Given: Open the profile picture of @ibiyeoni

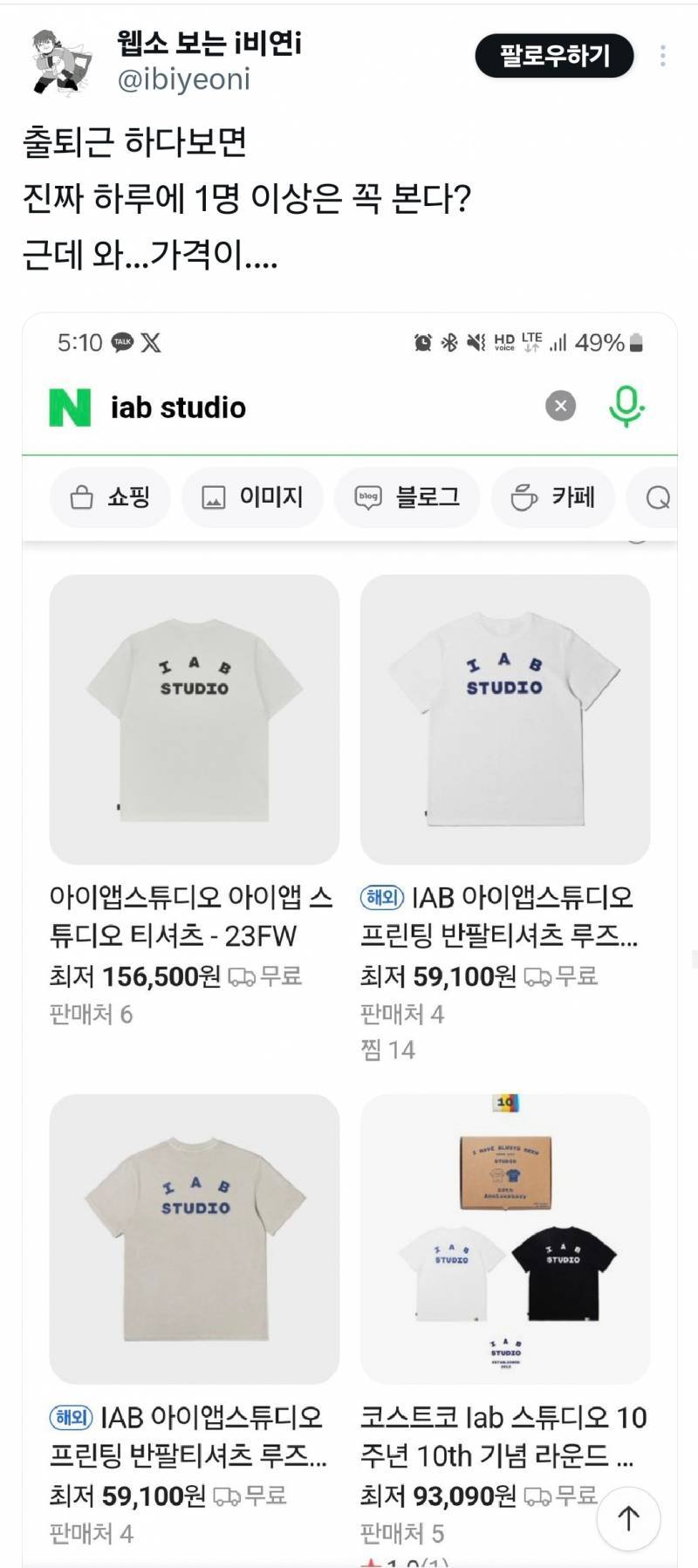Looking at the screenshot, I should tap(61, 60).
